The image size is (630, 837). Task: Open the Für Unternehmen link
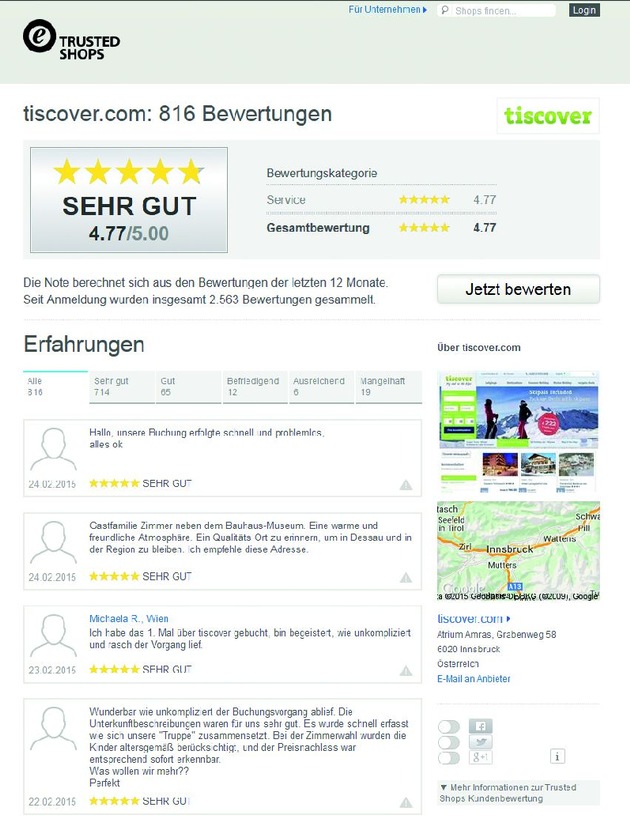coord(388,10)
